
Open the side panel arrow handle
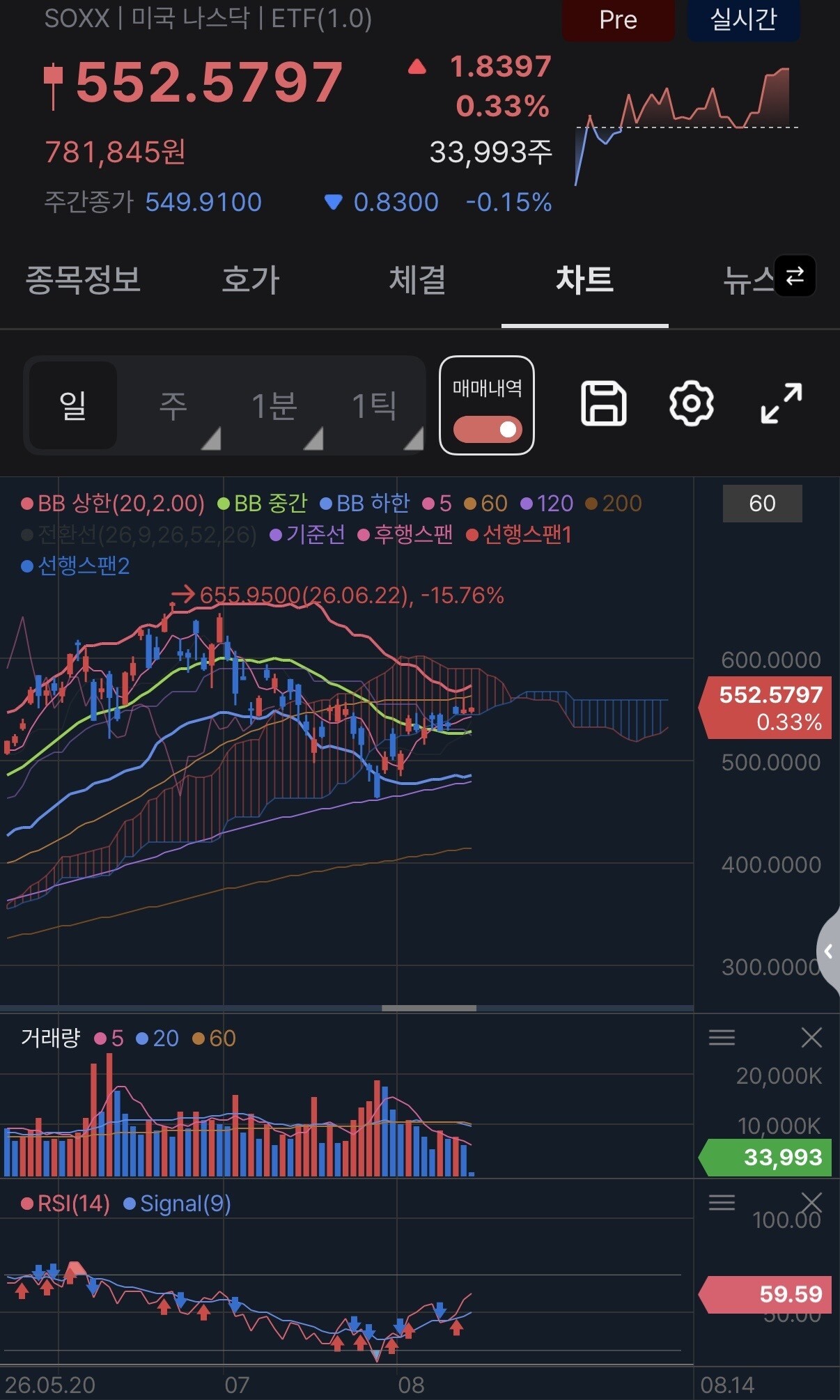click(x=828, y=951)
